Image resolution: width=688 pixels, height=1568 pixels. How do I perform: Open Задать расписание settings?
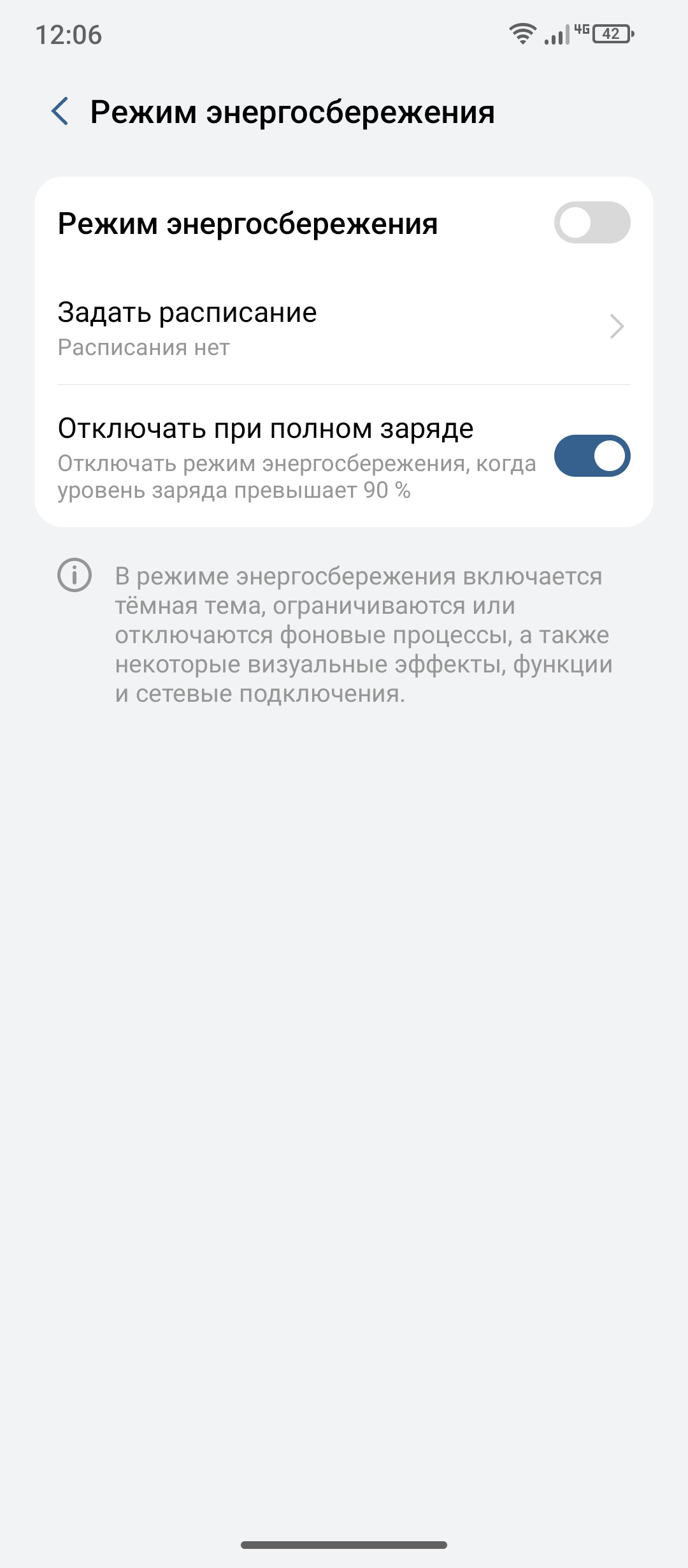coord(344,328)
